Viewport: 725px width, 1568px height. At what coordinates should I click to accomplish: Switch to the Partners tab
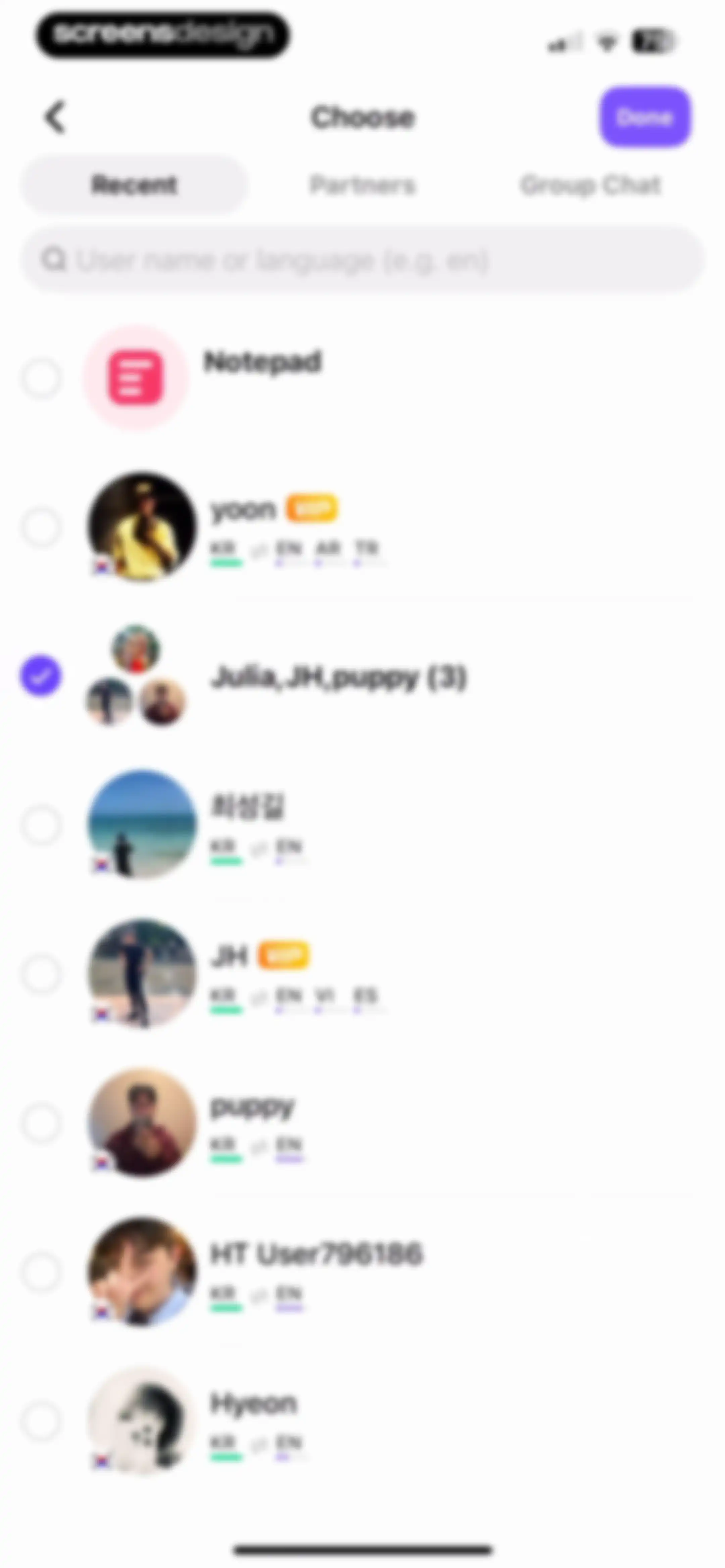click(362, 184)
